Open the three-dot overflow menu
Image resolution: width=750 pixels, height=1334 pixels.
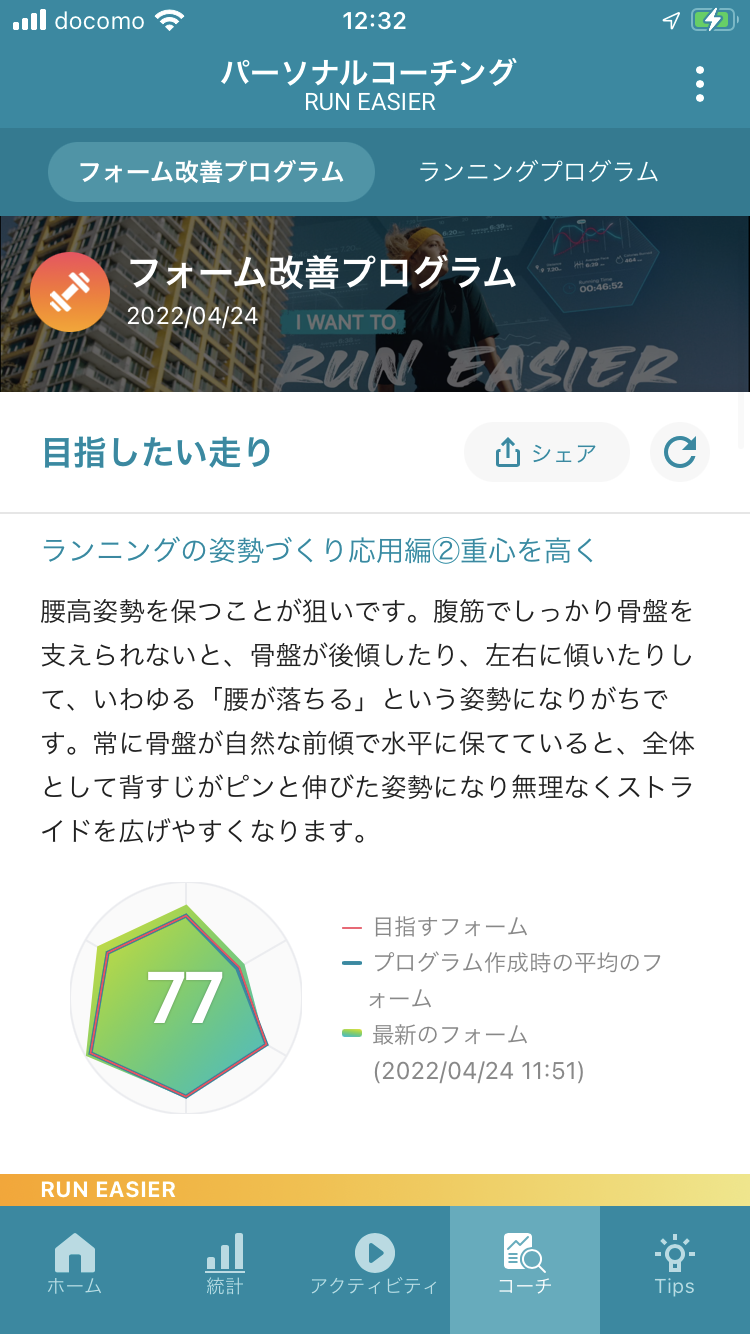click(700, 84)
